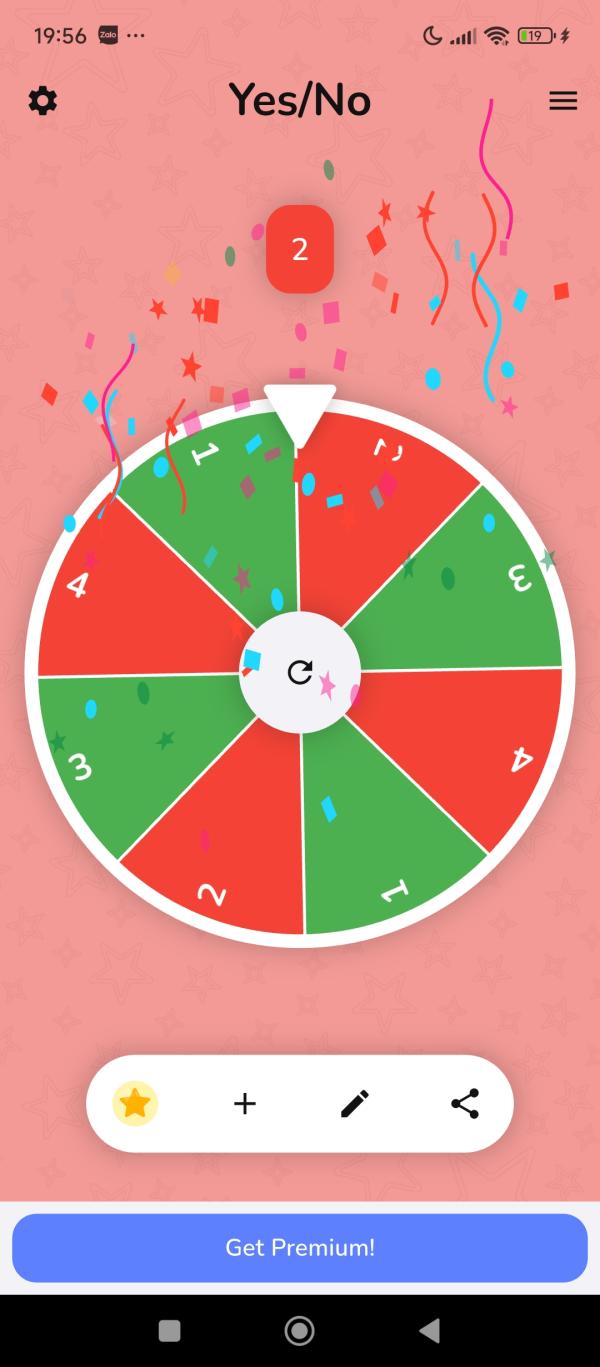Edit the wheel with pencil icon
This screenshot has width=600, height=1367.
coord(355,1104)
